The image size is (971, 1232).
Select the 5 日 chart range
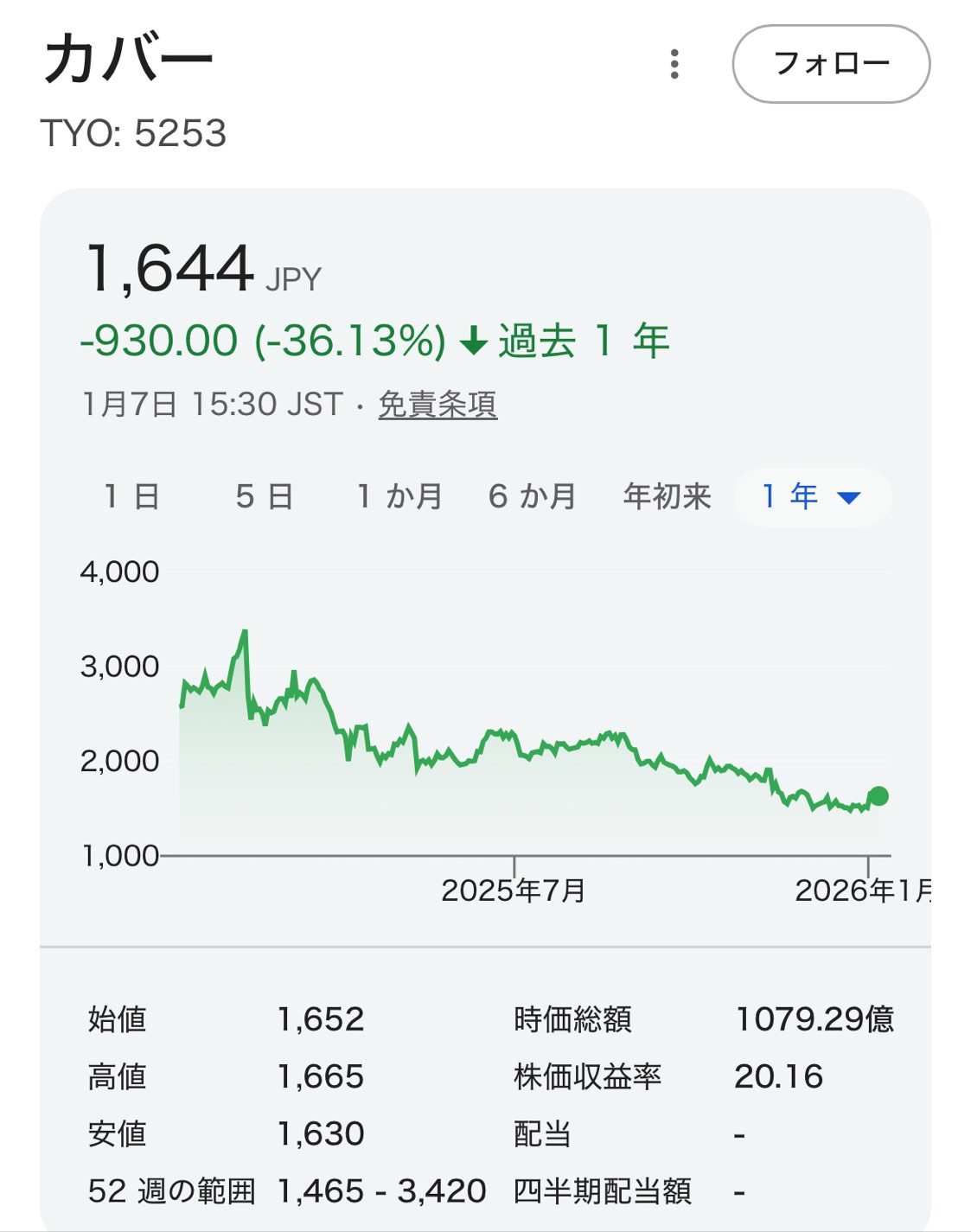[x=265, y=497]
